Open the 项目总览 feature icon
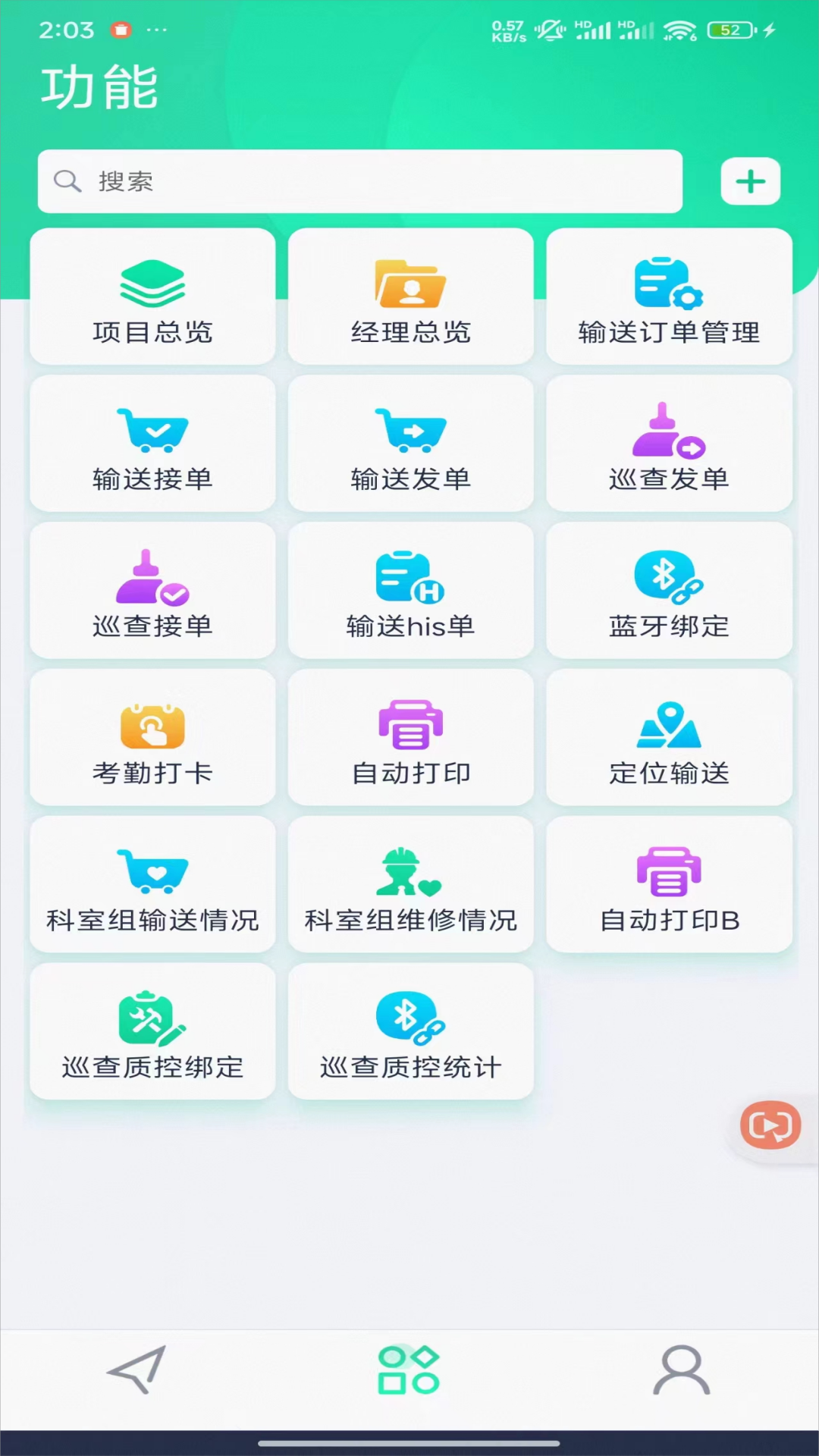 pyautogui.click(x=152, y=296)
